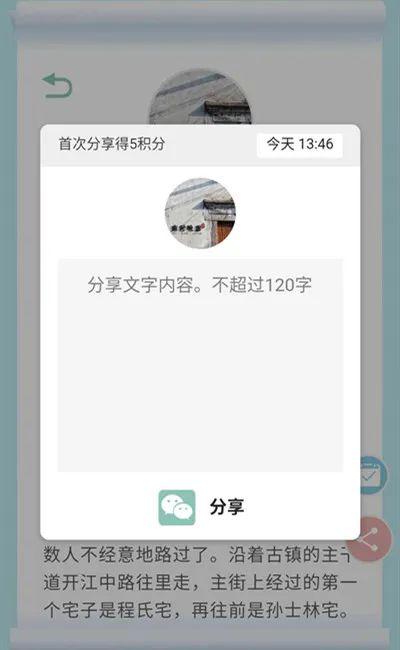Share via the WeChat 分享 button
The width and height of the screenshot is (400, 650).
click(201, 507)
